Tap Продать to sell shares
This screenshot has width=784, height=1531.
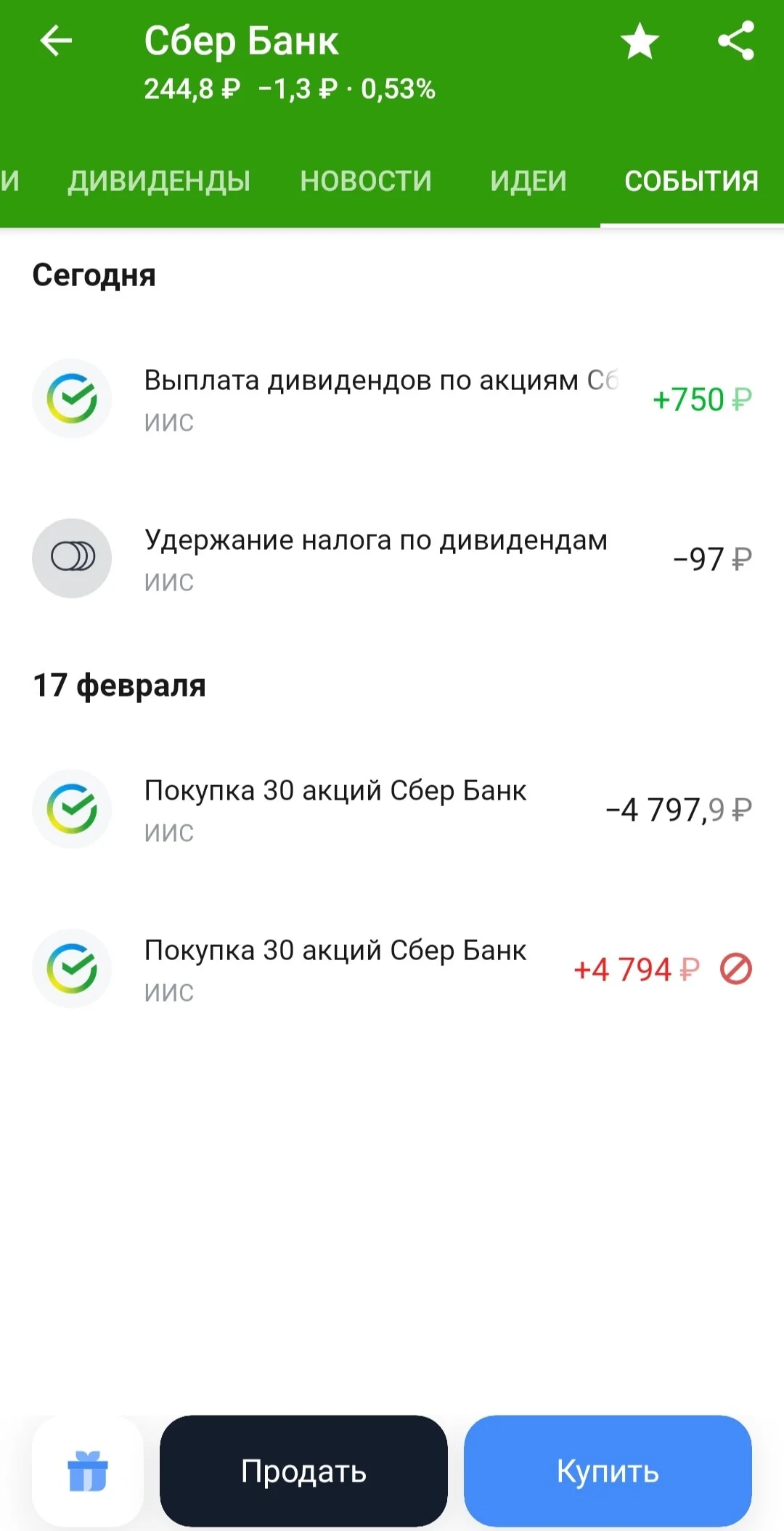click(303, 1471)
